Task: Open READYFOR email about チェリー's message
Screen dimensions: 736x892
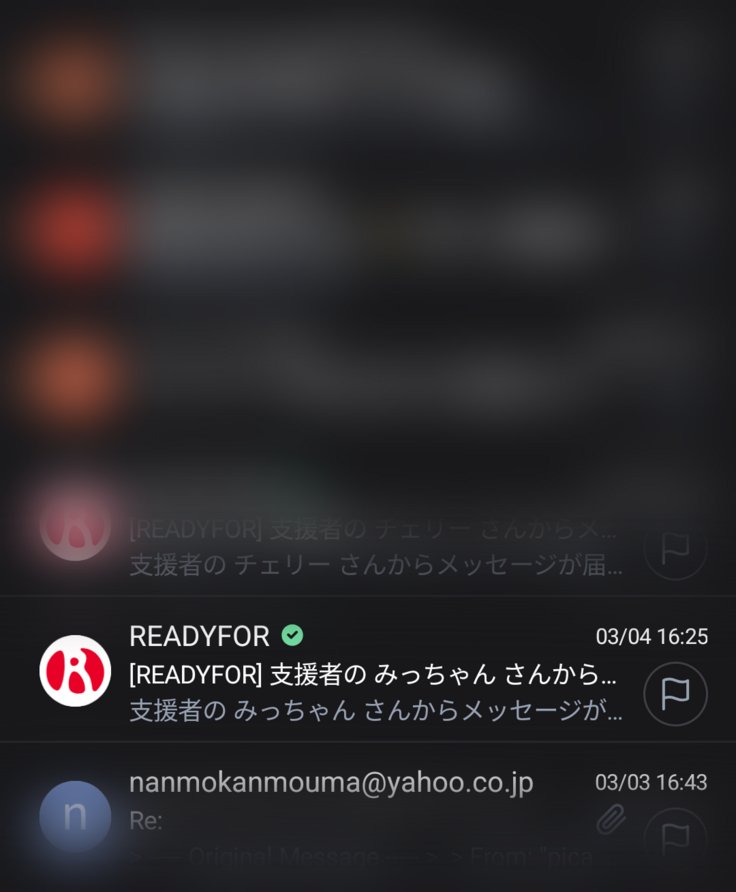Action: click(375, 547)
